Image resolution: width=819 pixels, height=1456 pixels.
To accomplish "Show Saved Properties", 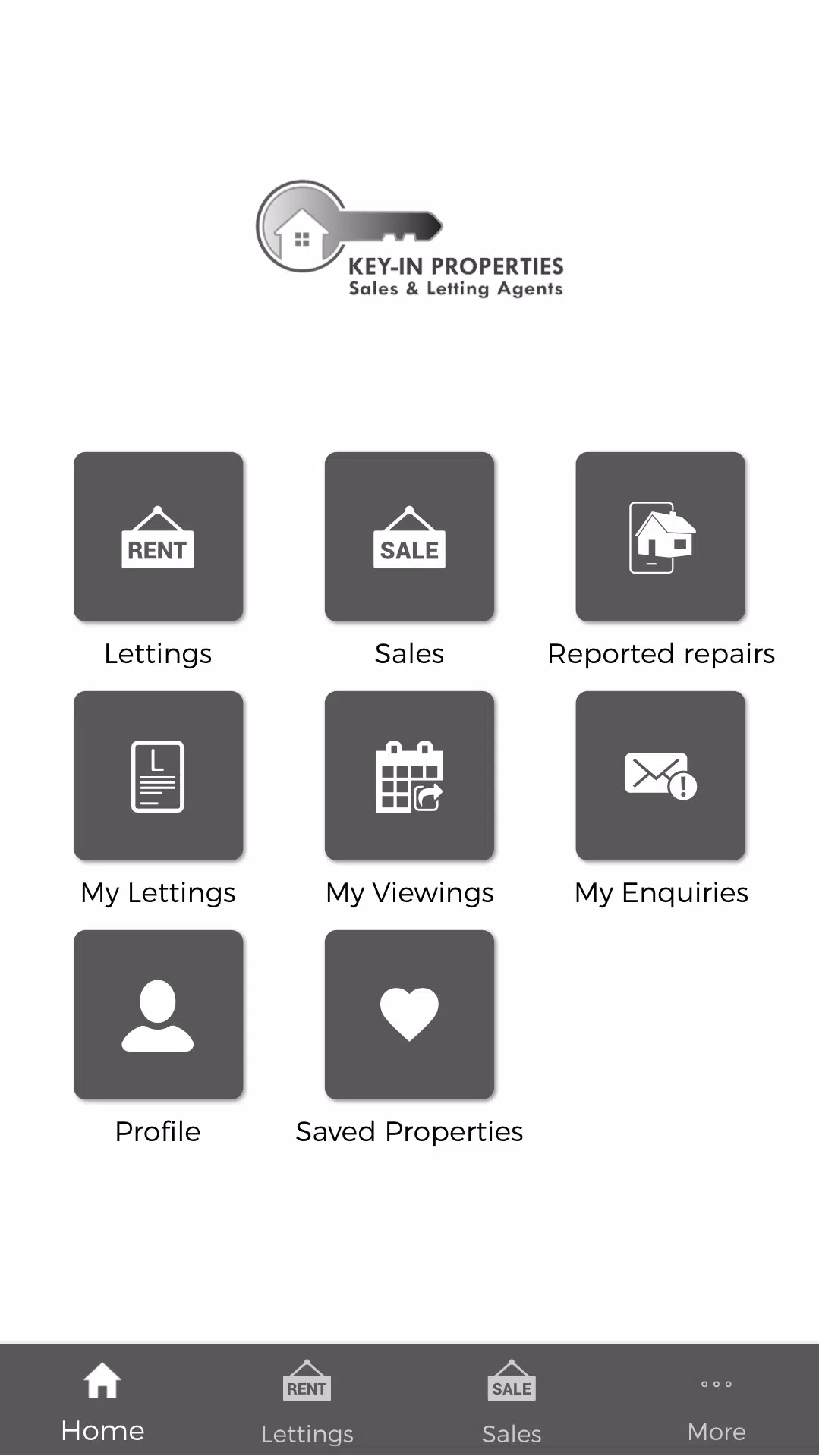I will [x=409, y=1014].
